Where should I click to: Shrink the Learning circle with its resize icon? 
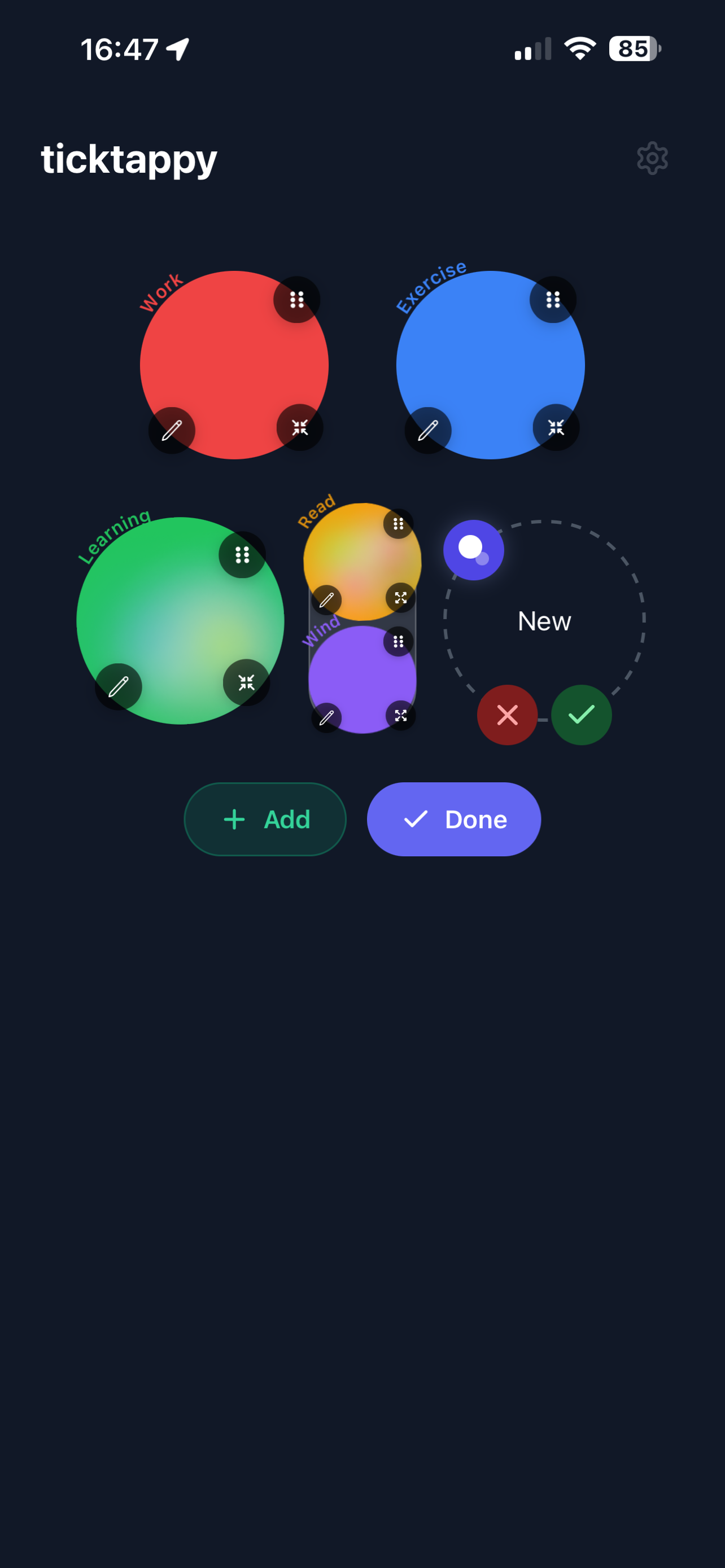[x=246, y=682]
